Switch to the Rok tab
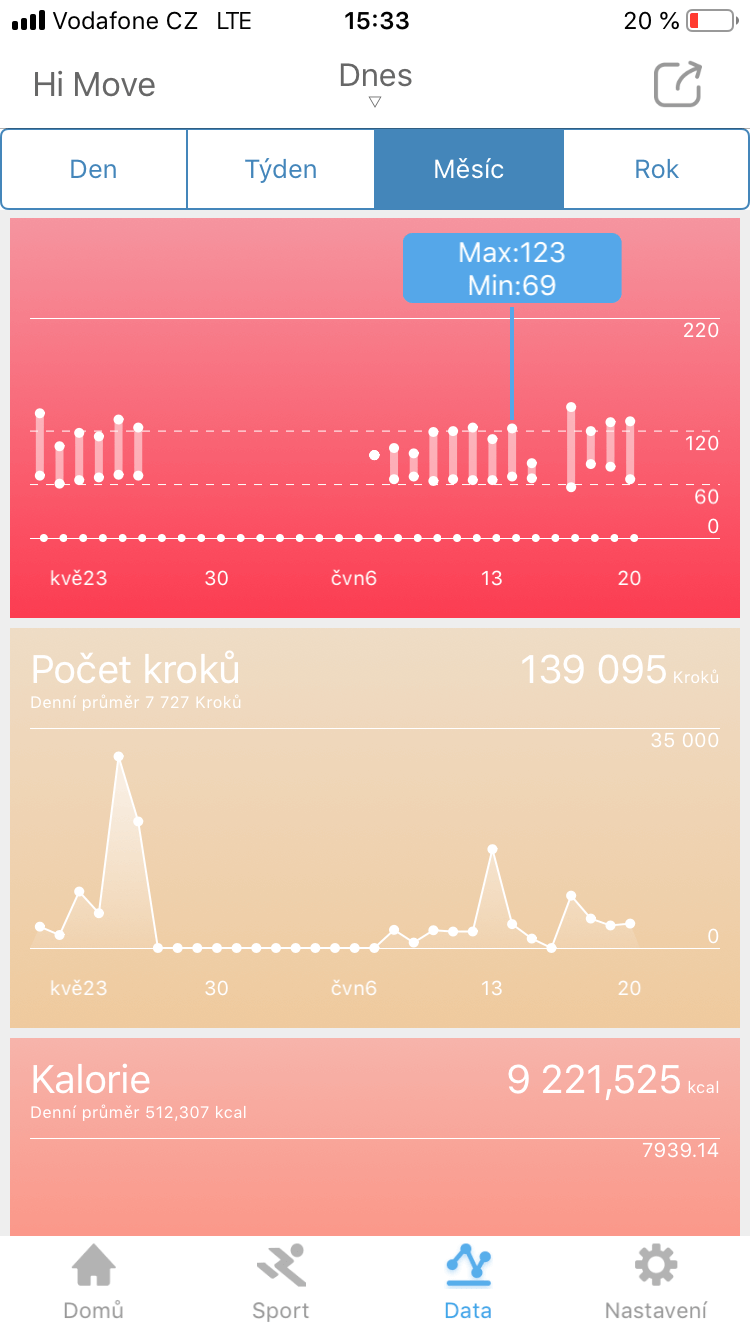The image size is (750, 1334). point(656,168)
